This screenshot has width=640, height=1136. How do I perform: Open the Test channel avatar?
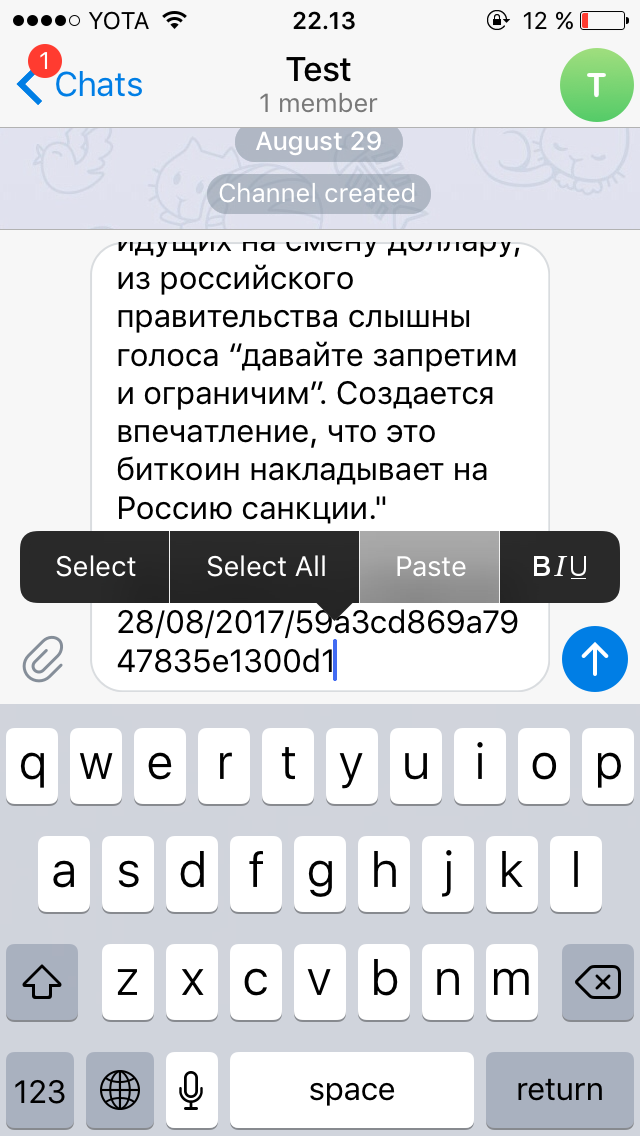pos(596,85)
